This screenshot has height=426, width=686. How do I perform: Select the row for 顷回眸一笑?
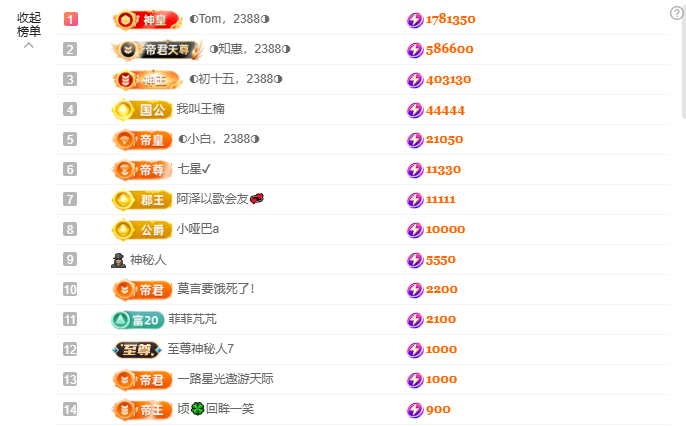pyautogui.click(x=215, y=409)
